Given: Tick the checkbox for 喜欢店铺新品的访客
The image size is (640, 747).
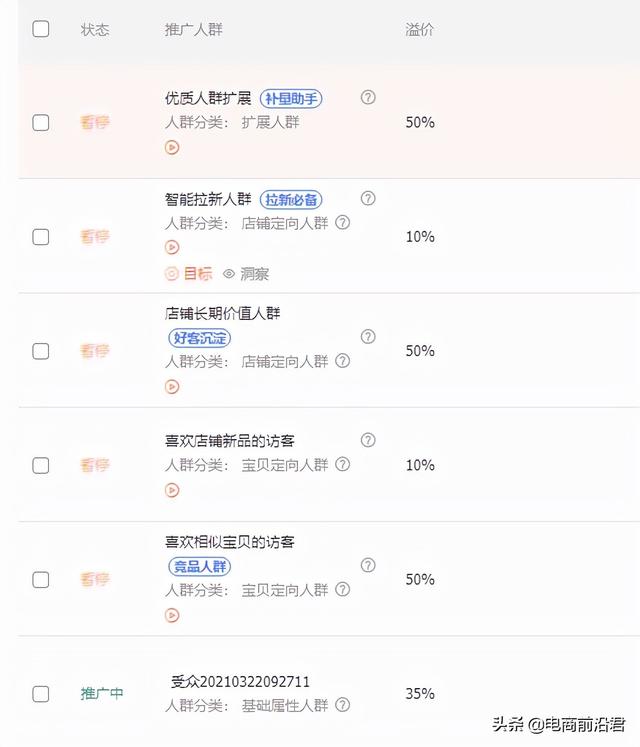Looking at the screenshot, I should [41, 465].
